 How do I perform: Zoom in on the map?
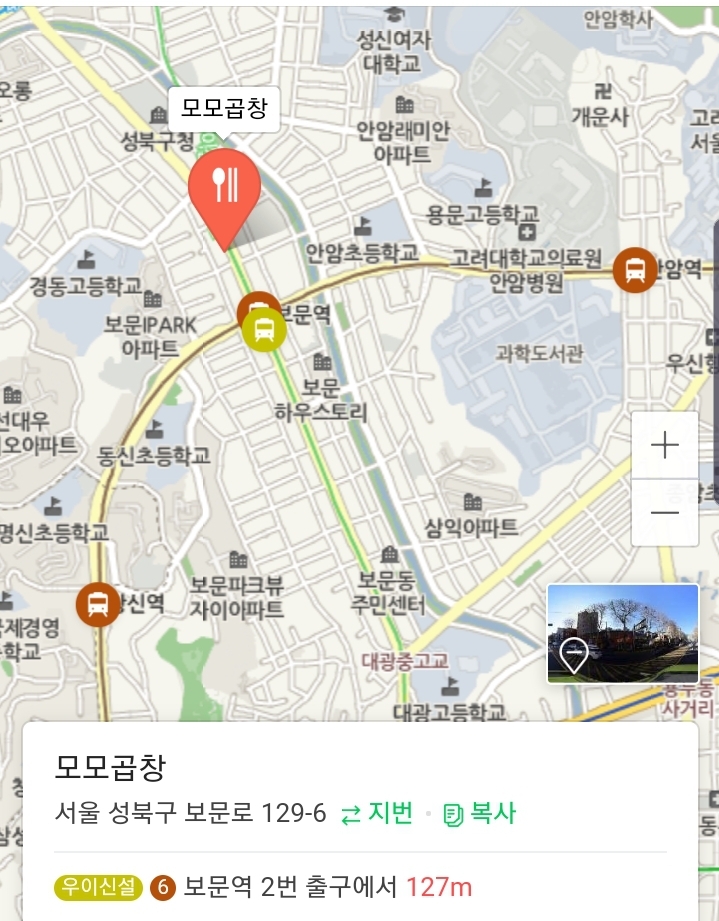[664, 446]
